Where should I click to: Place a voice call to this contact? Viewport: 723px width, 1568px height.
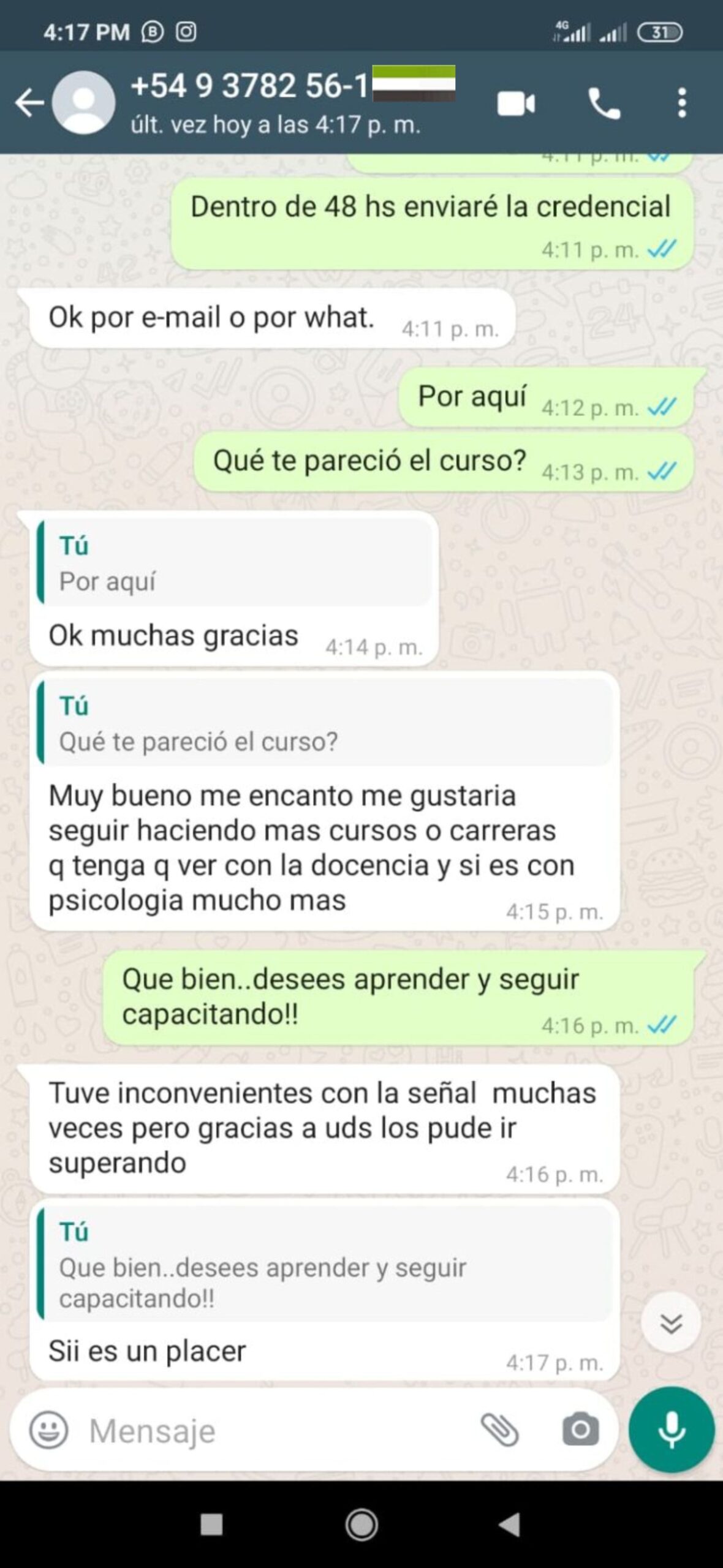(x=604, y=103)
